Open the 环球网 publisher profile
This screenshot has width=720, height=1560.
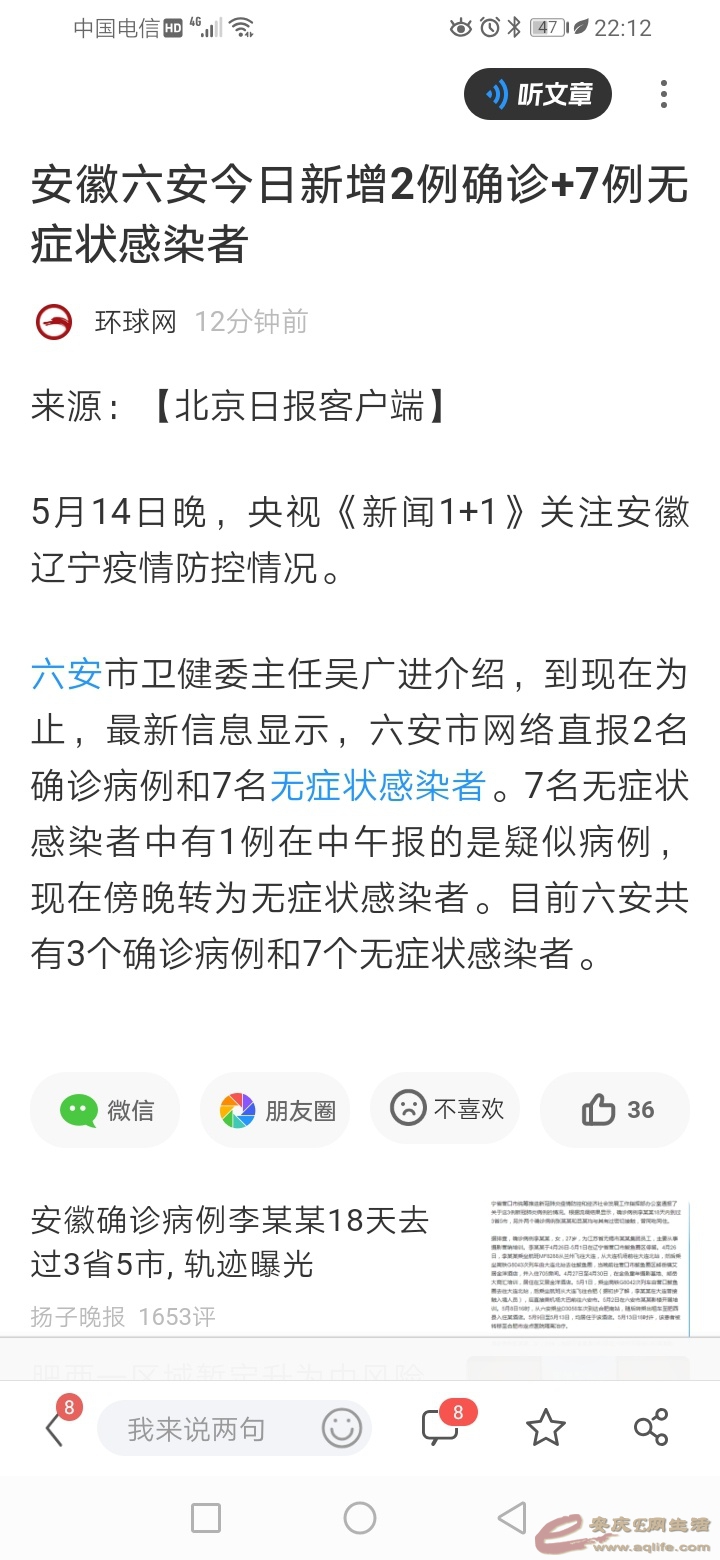coord(136,322)
